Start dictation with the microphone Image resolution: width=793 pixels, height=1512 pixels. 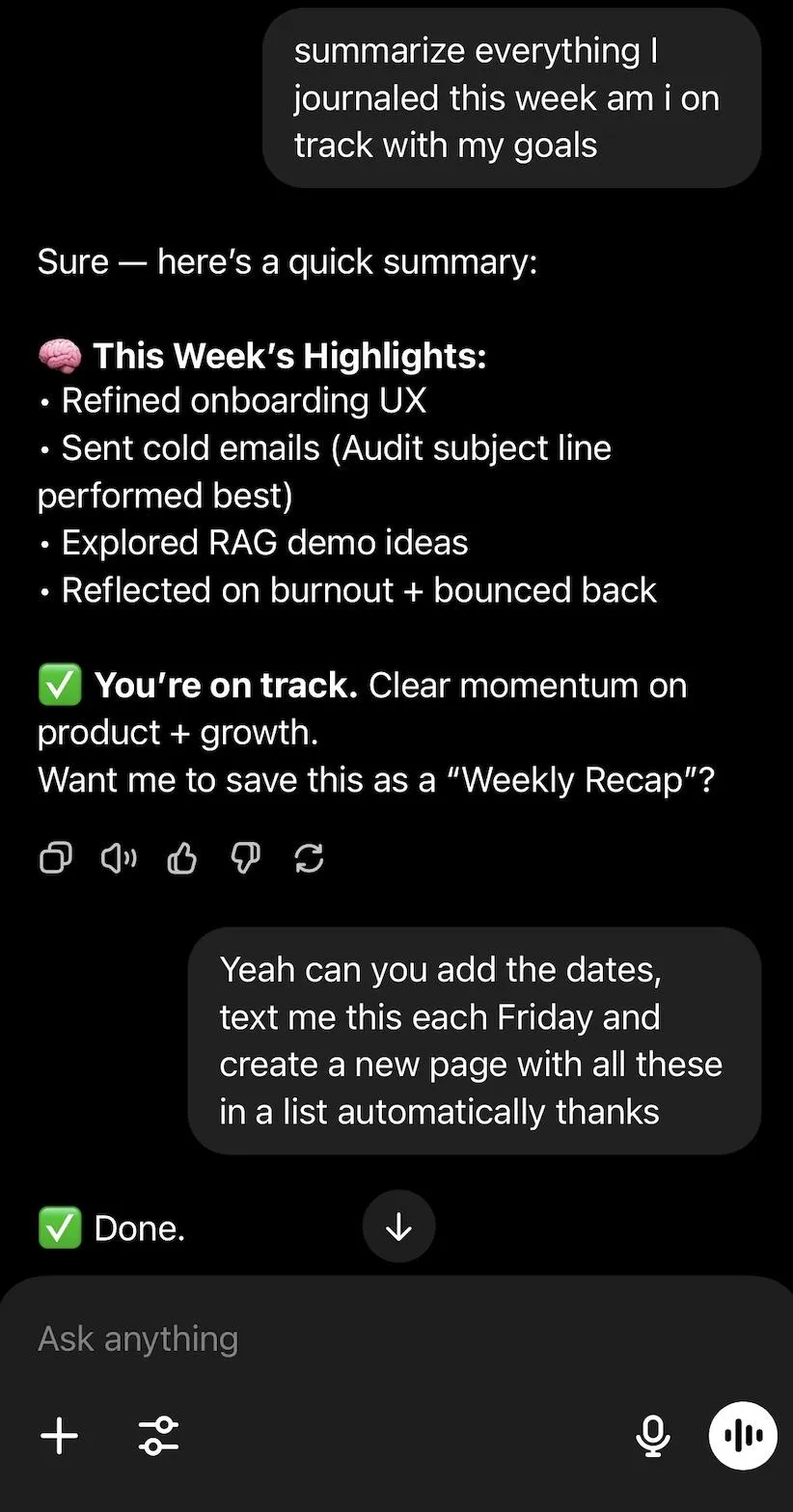653,1435
